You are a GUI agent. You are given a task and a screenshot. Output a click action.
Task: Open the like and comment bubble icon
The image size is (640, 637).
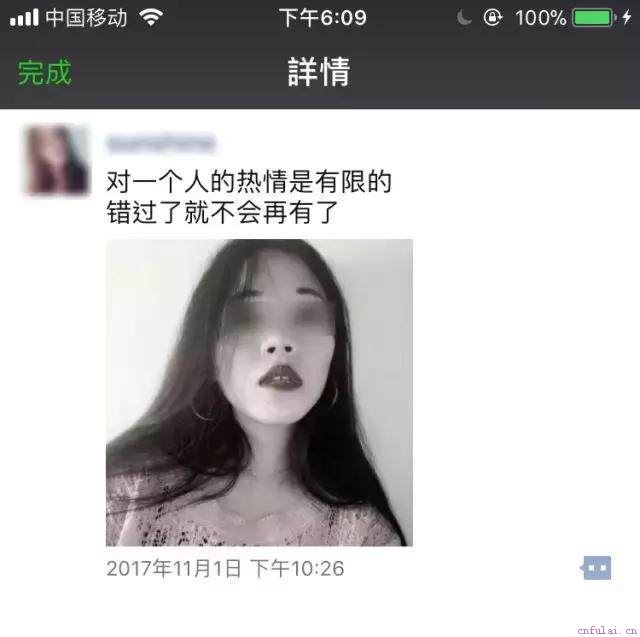(596, 568)
